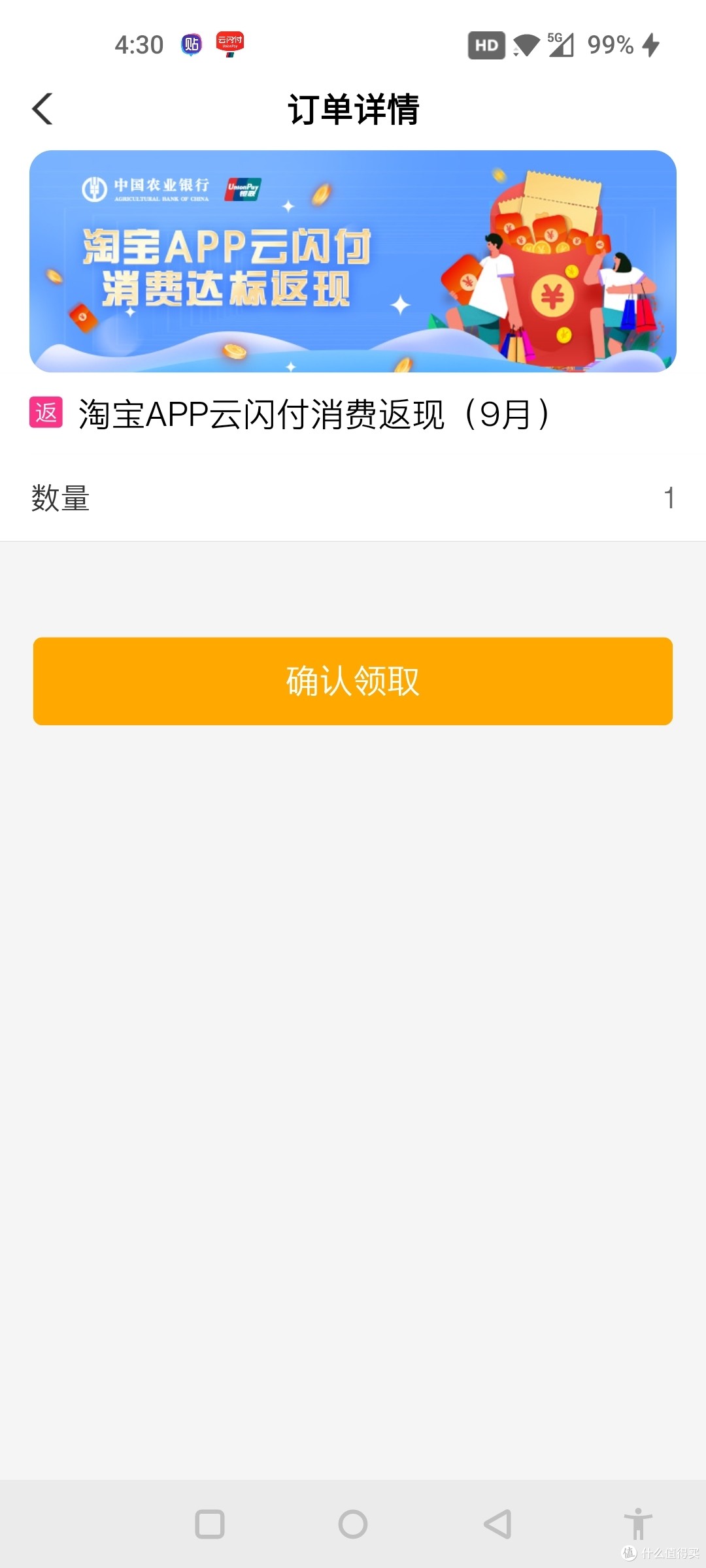Tap the 确认领取 button
706x1568 pixels.
[x=353, y=681]
